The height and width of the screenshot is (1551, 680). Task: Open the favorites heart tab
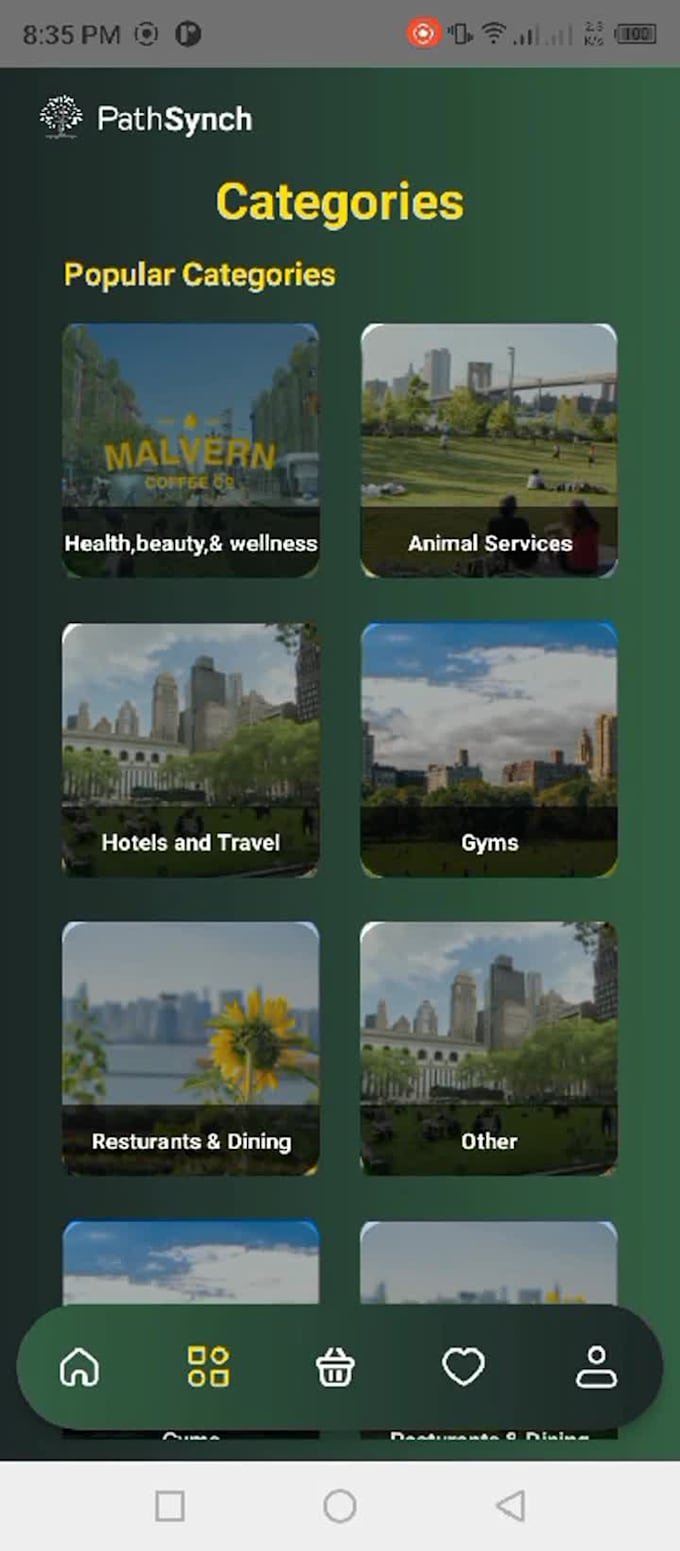click(x=463, y=1366)
